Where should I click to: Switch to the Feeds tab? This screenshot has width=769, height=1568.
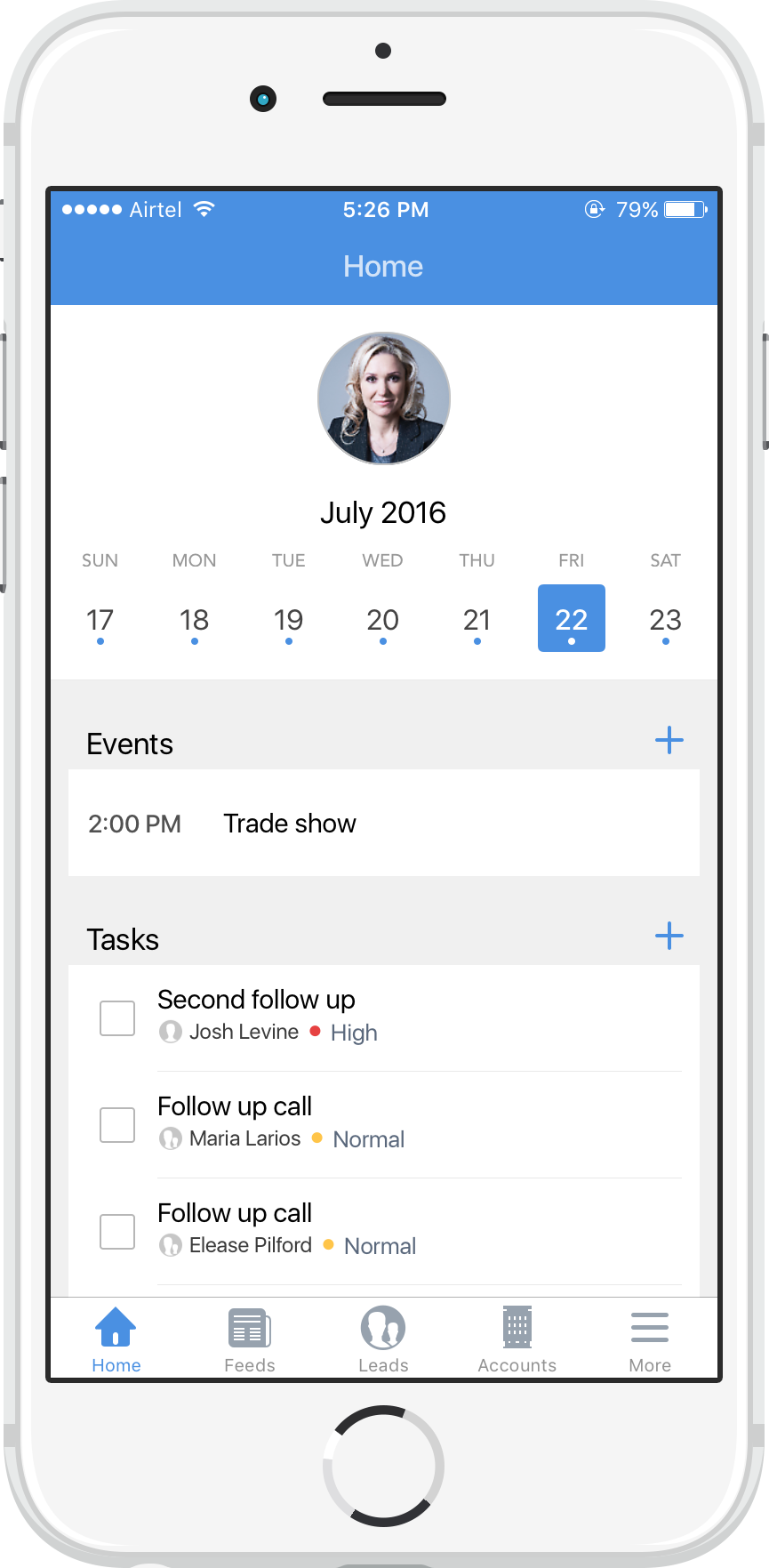(250, 1340)
